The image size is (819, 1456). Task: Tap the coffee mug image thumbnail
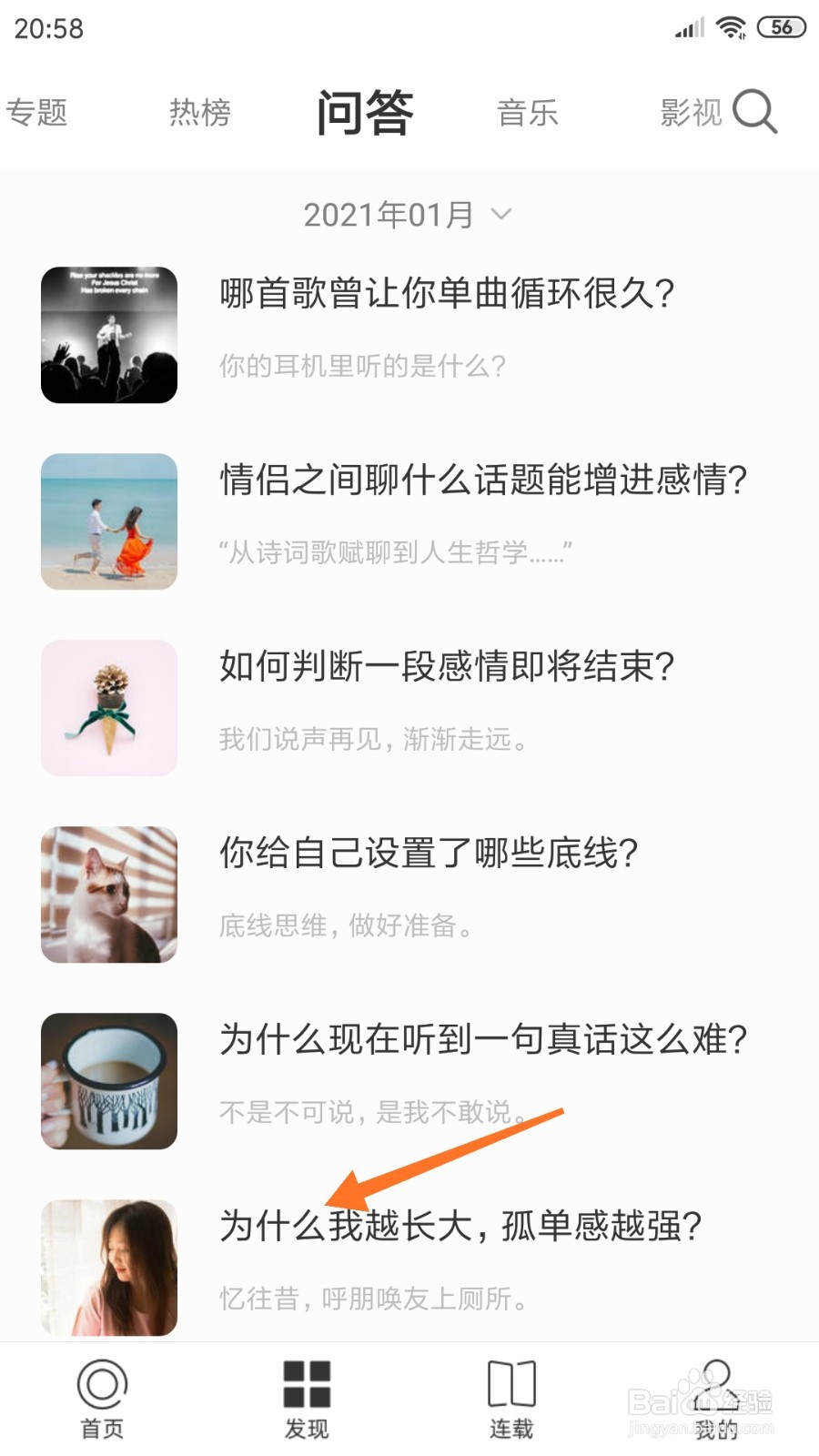pos(108,1081)
